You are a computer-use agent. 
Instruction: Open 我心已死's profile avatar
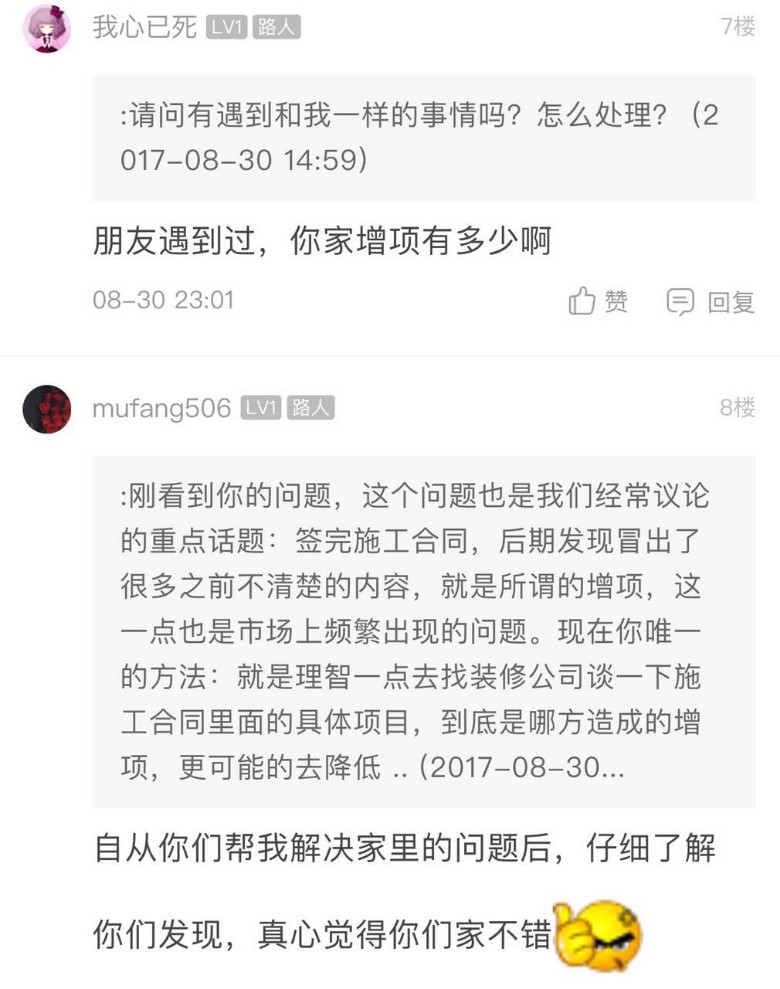(x=47, y=29)
